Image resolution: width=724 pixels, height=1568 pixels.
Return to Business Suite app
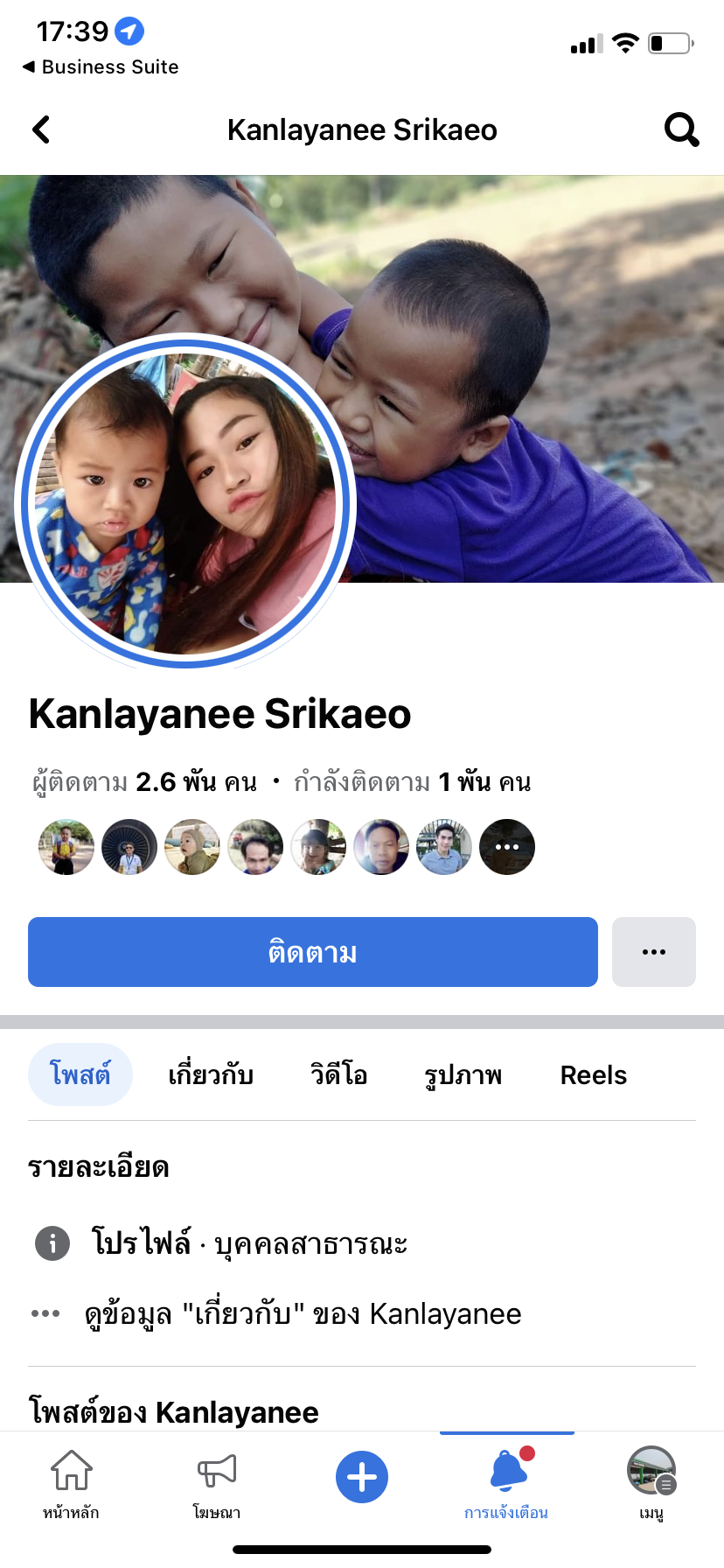101,67
